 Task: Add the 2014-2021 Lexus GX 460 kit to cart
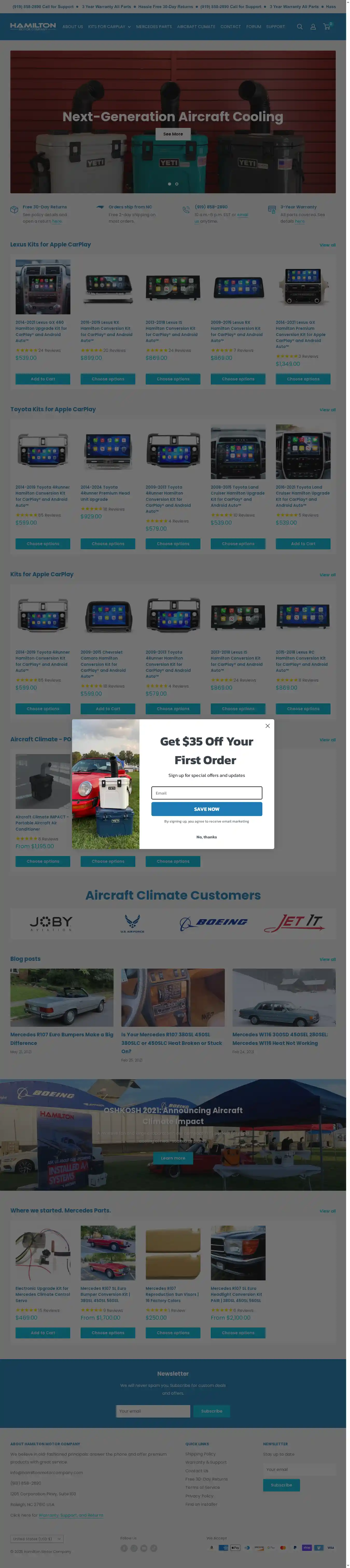43,379
